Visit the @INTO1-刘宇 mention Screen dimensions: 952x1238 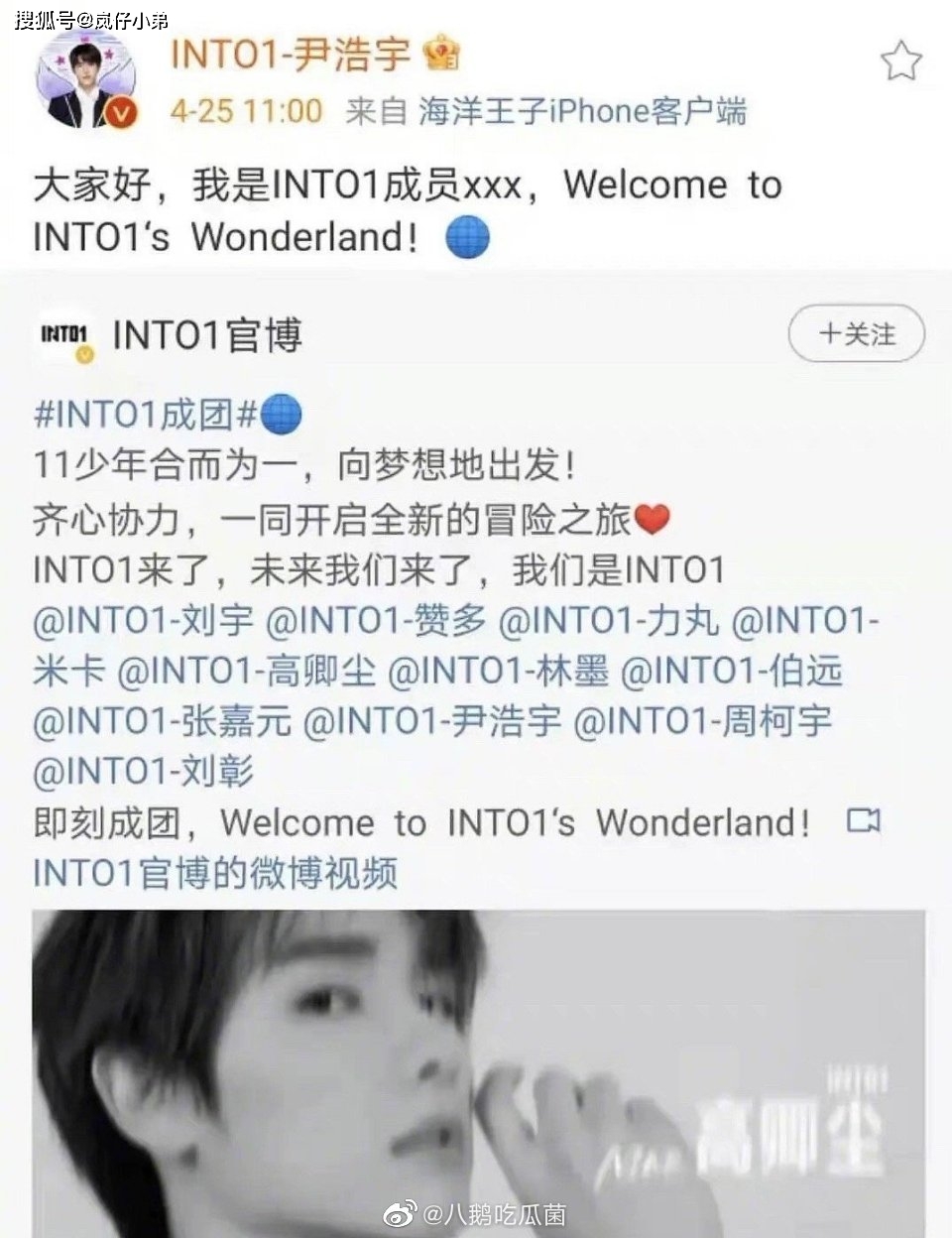(x=144, y=621)
